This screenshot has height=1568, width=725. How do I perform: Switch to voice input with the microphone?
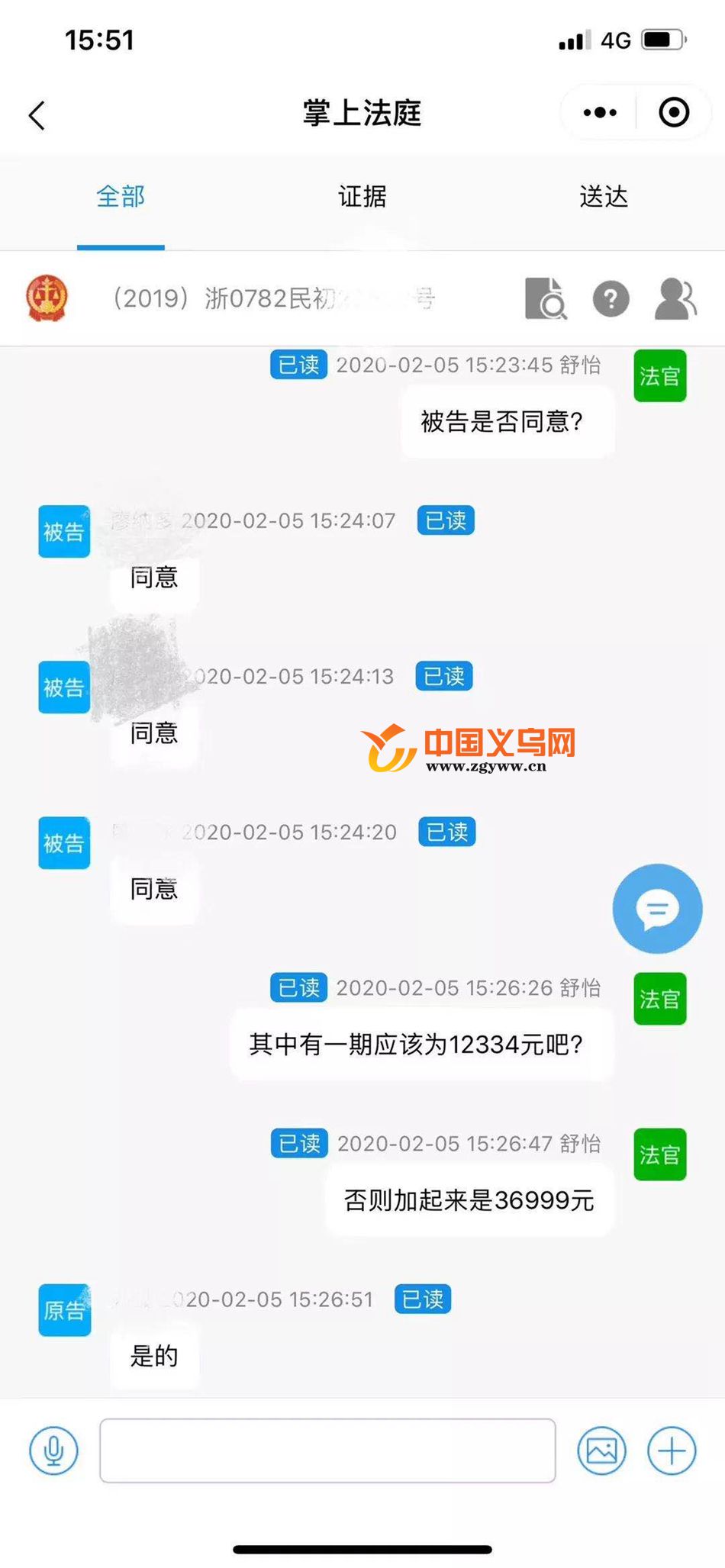click(53, 1450)
